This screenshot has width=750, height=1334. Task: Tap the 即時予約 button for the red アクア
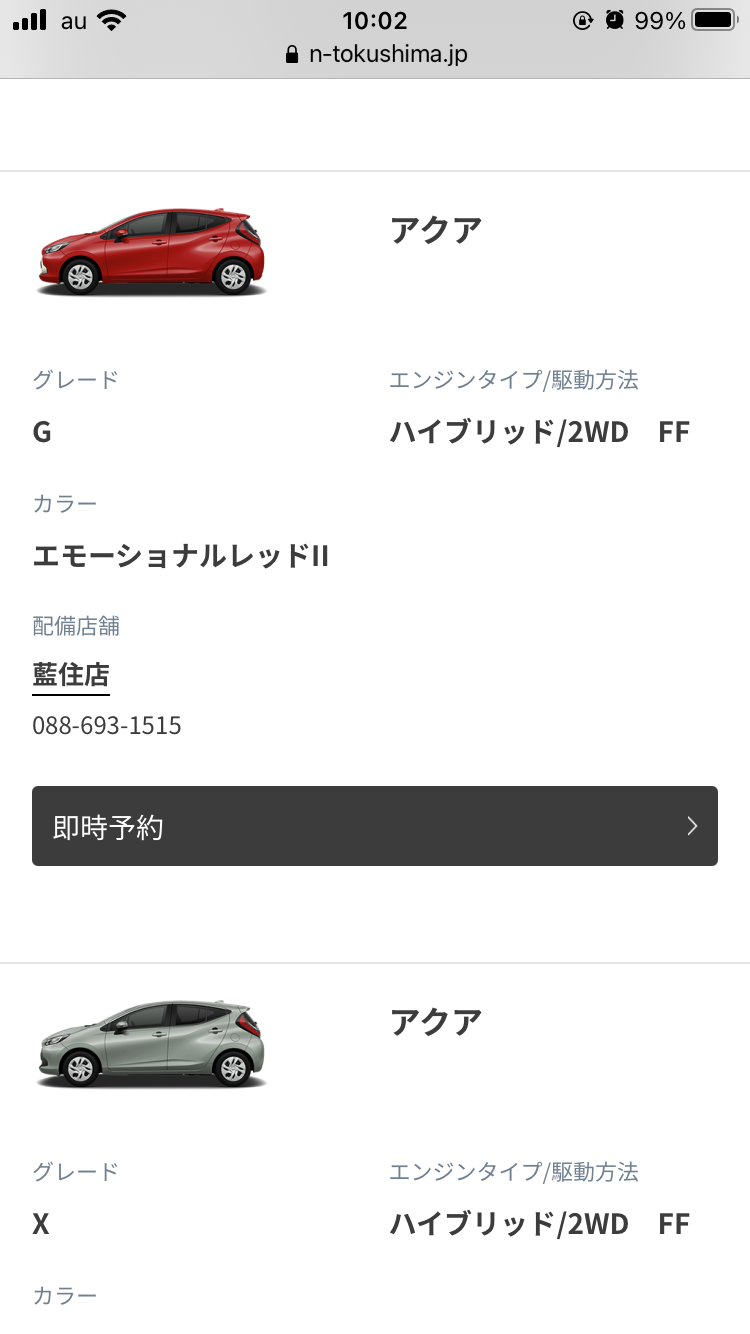point(374,826)
